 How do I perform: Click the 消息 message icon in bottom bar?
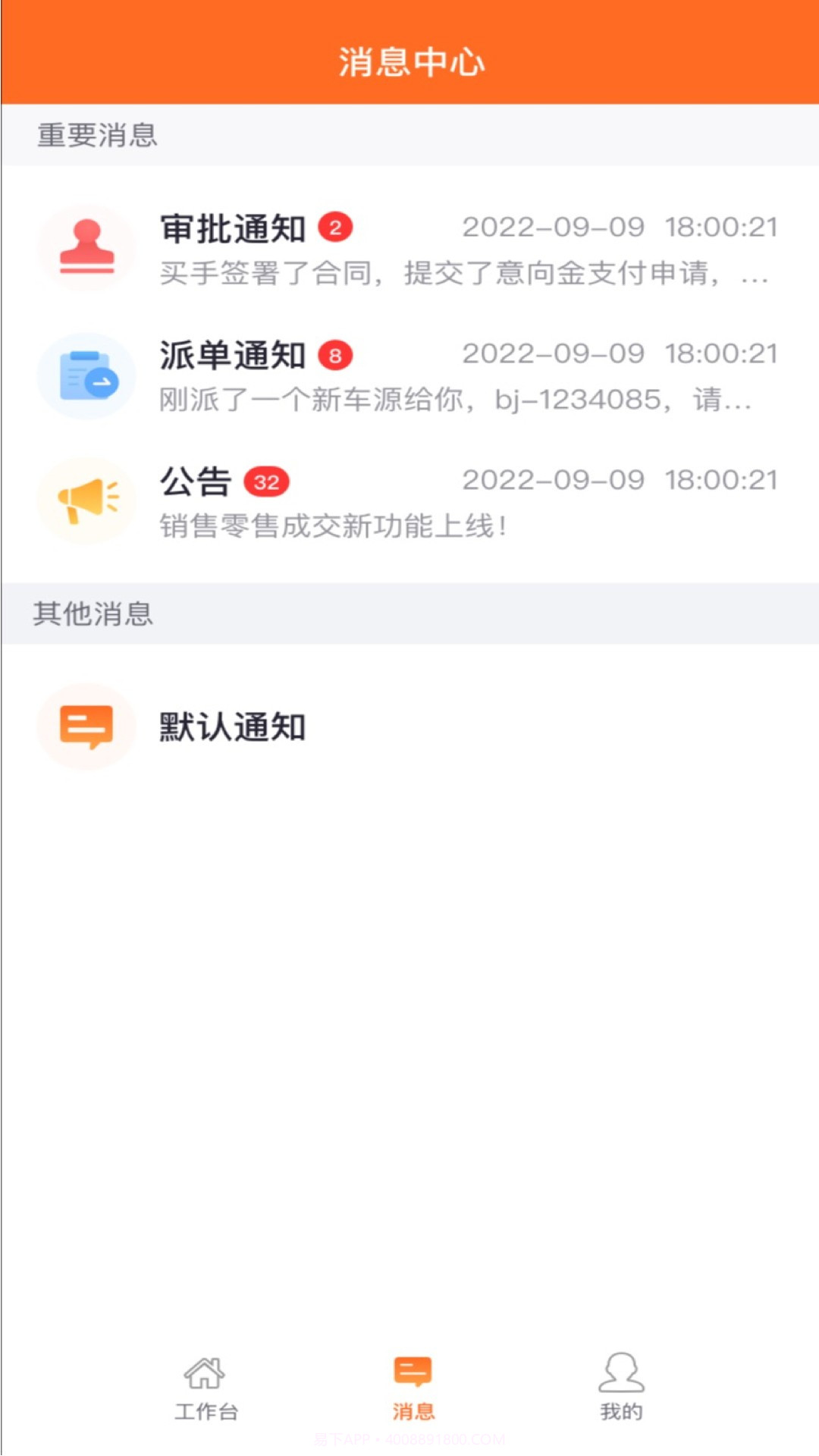coord(412,1380)
